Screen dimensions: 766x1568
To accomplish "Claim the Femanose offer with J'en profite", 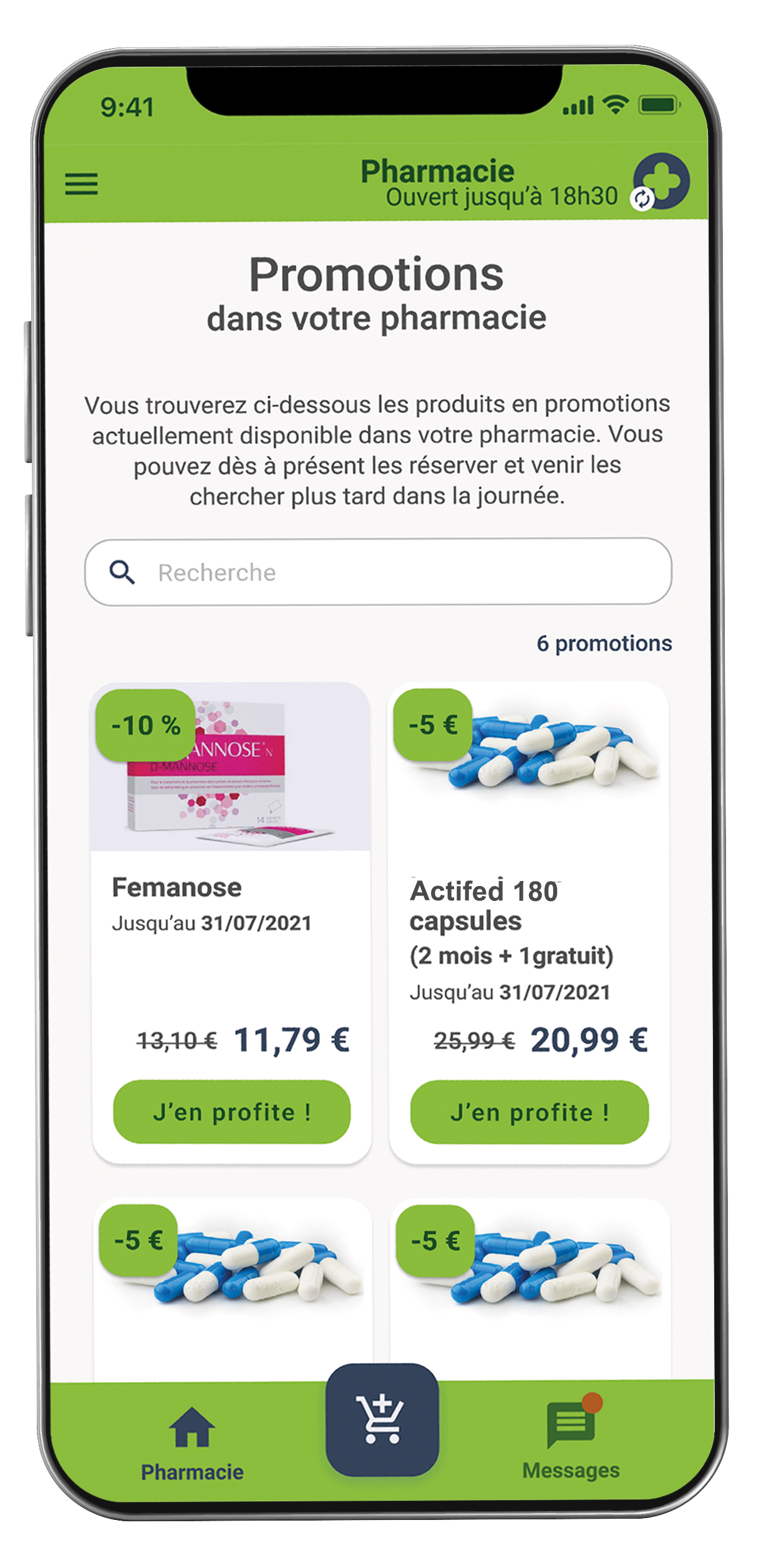I will (231, 1113).
